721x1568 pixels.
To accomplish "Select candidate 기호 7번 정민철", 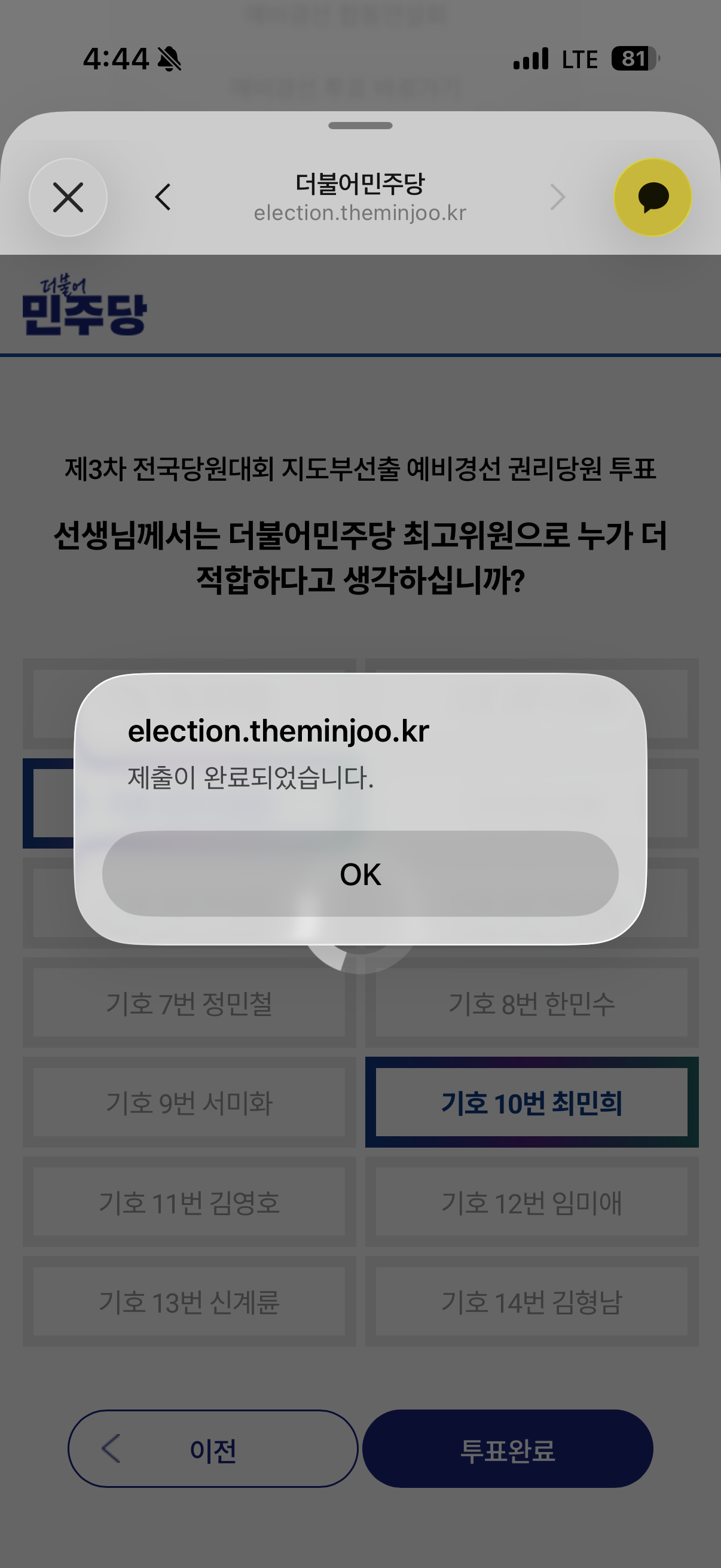I will pyautogui.click(x=190, y=1002).
